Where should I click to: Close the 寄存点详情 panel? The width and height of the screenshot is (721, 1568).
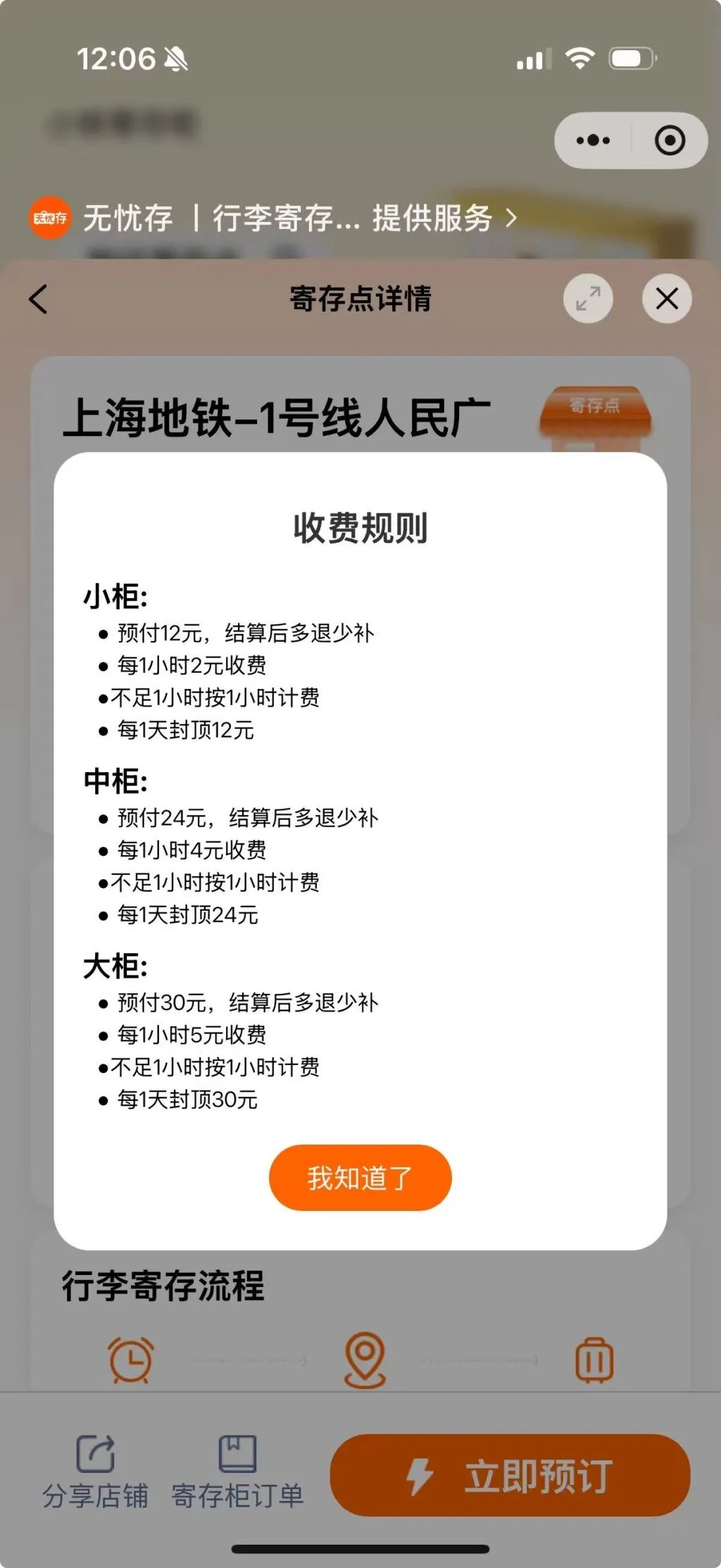pyautogui.click(x=666, y=299)
